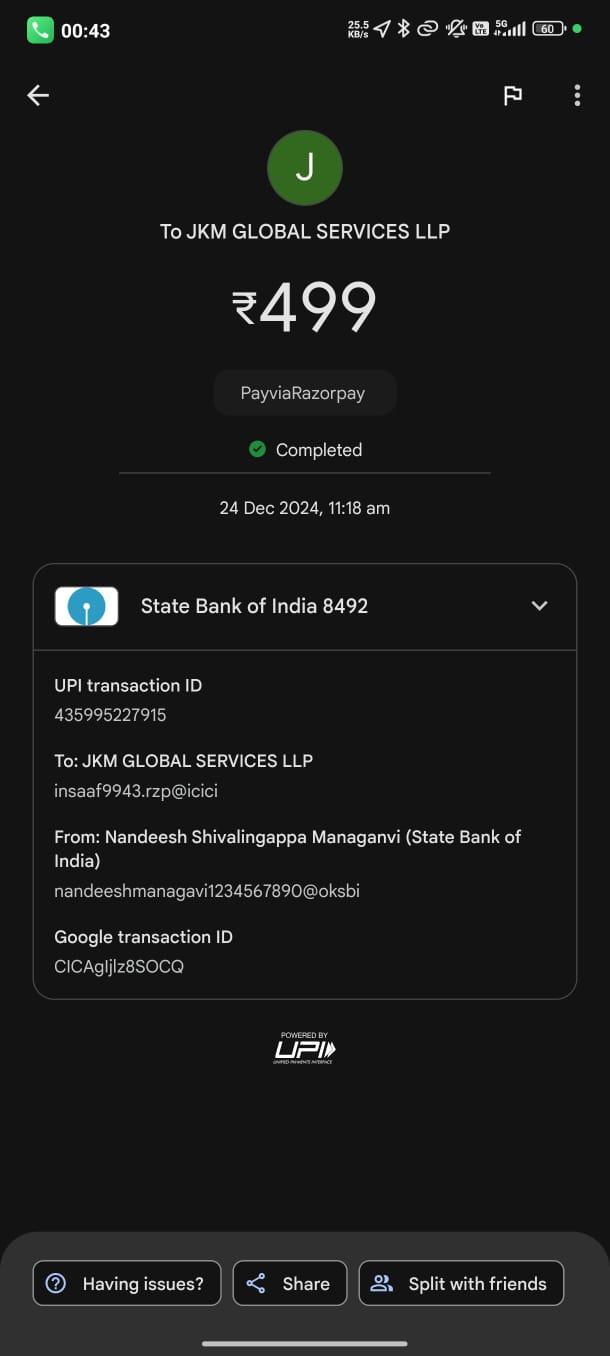The width and height of the screenshot is (610, 1356).
Task: Tap the flag icon to report
Action: pyautogui.click(x=512, y=95)
